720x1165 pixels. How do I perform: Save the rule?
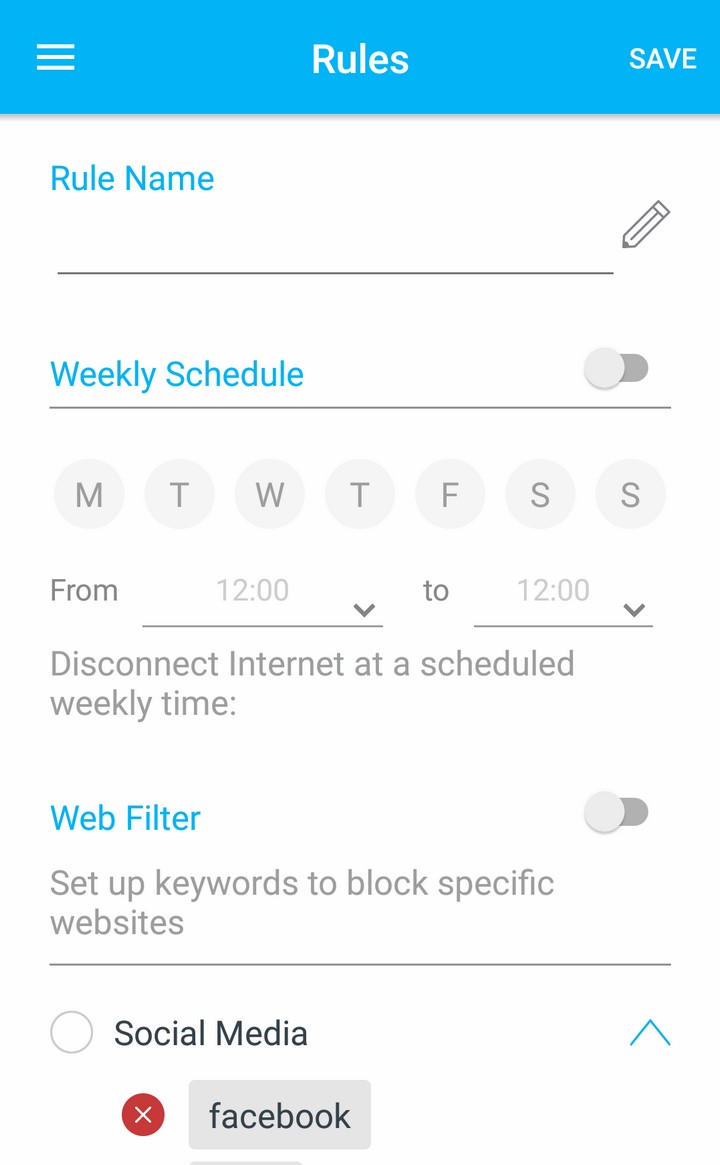662,59
